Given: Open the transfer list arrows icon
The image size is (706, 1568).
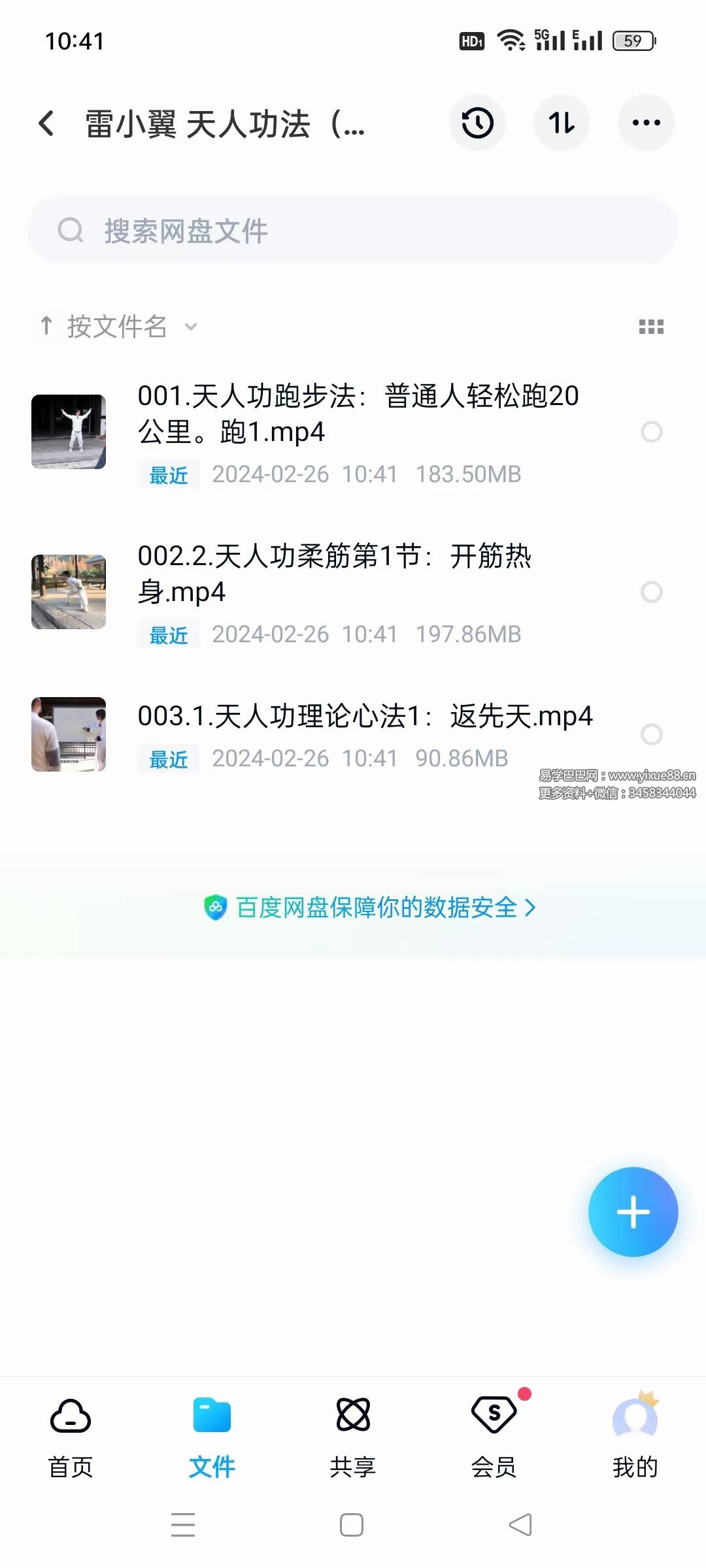Looking at the screenshot, I should pyautogui.click(x=562, y=123).
